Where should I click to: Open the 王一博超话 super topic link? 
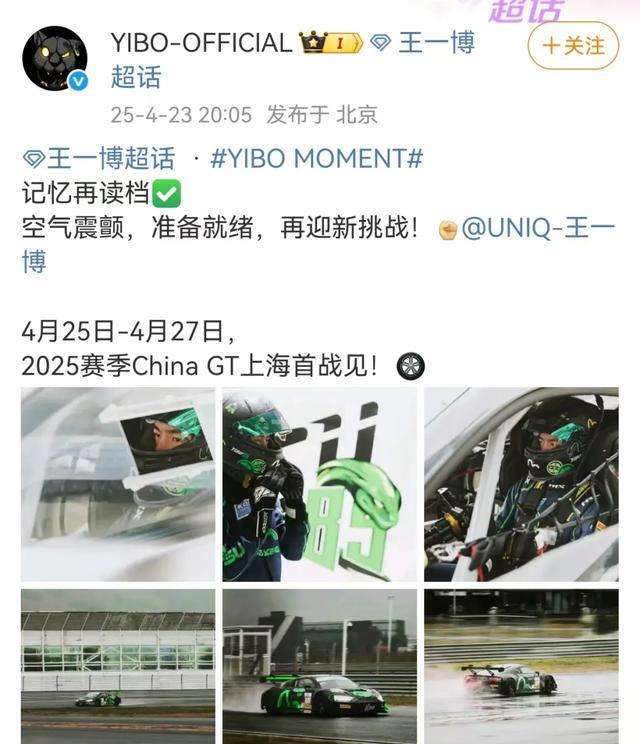click(x=98, y=158)
